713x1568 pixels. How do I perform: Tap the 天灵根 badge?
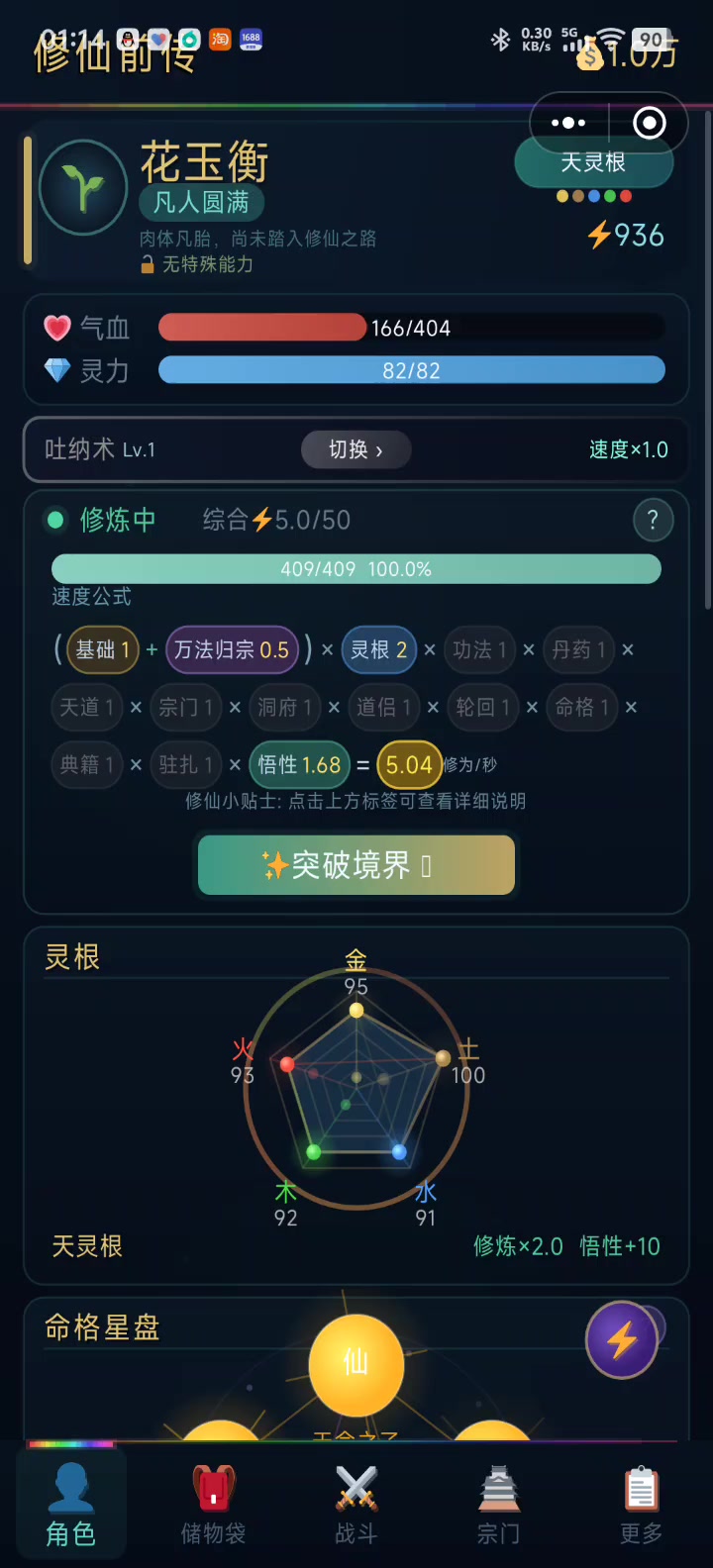coord(593,164)
